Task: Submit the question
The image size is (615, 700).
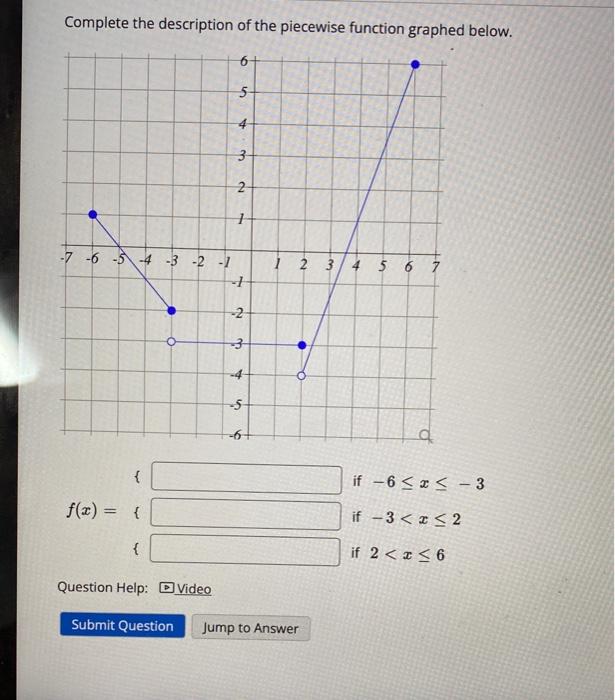Action: (x=122, y=625)
